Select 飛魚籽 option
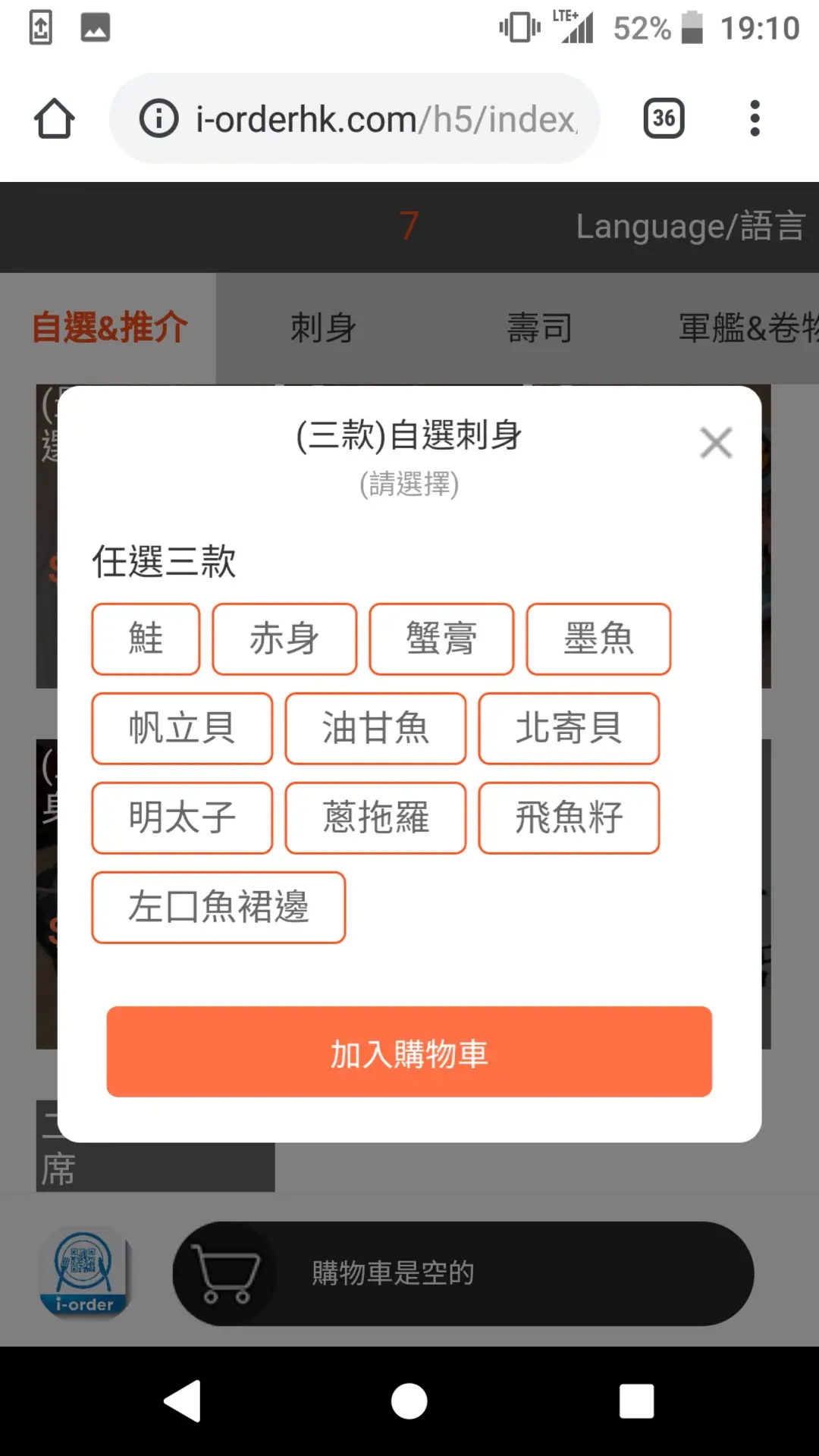Screen dimensions: 819x1456 pyautogui.click(x=569, y=817)
